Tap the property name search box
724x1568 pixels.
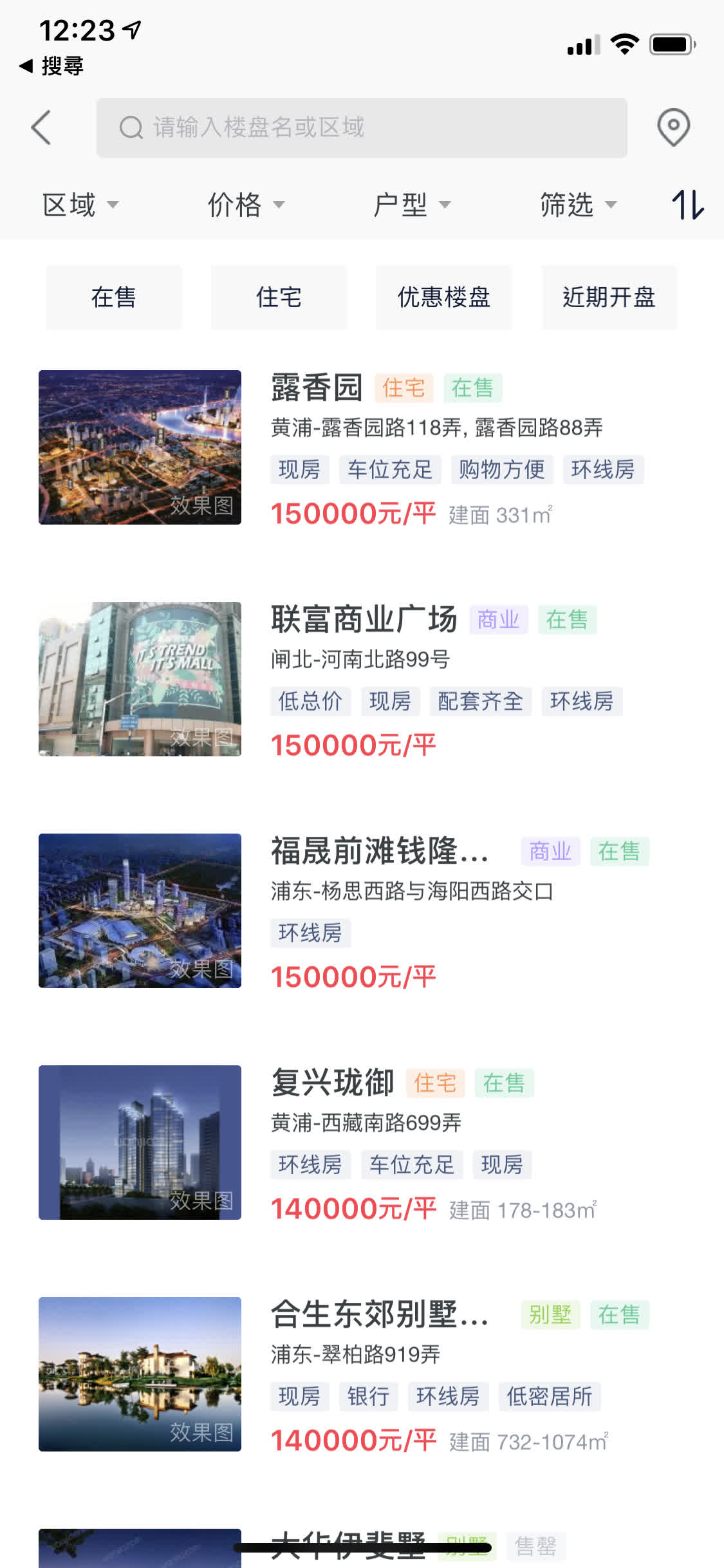coord(362,127)
